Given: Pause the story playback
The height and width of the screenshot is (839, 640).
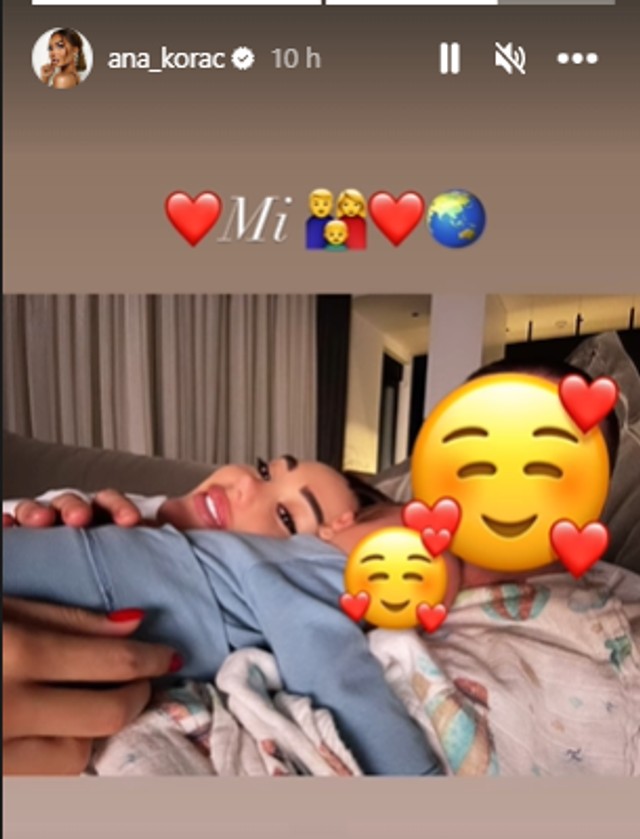Looking at the screenshot, I should (449, 59).
